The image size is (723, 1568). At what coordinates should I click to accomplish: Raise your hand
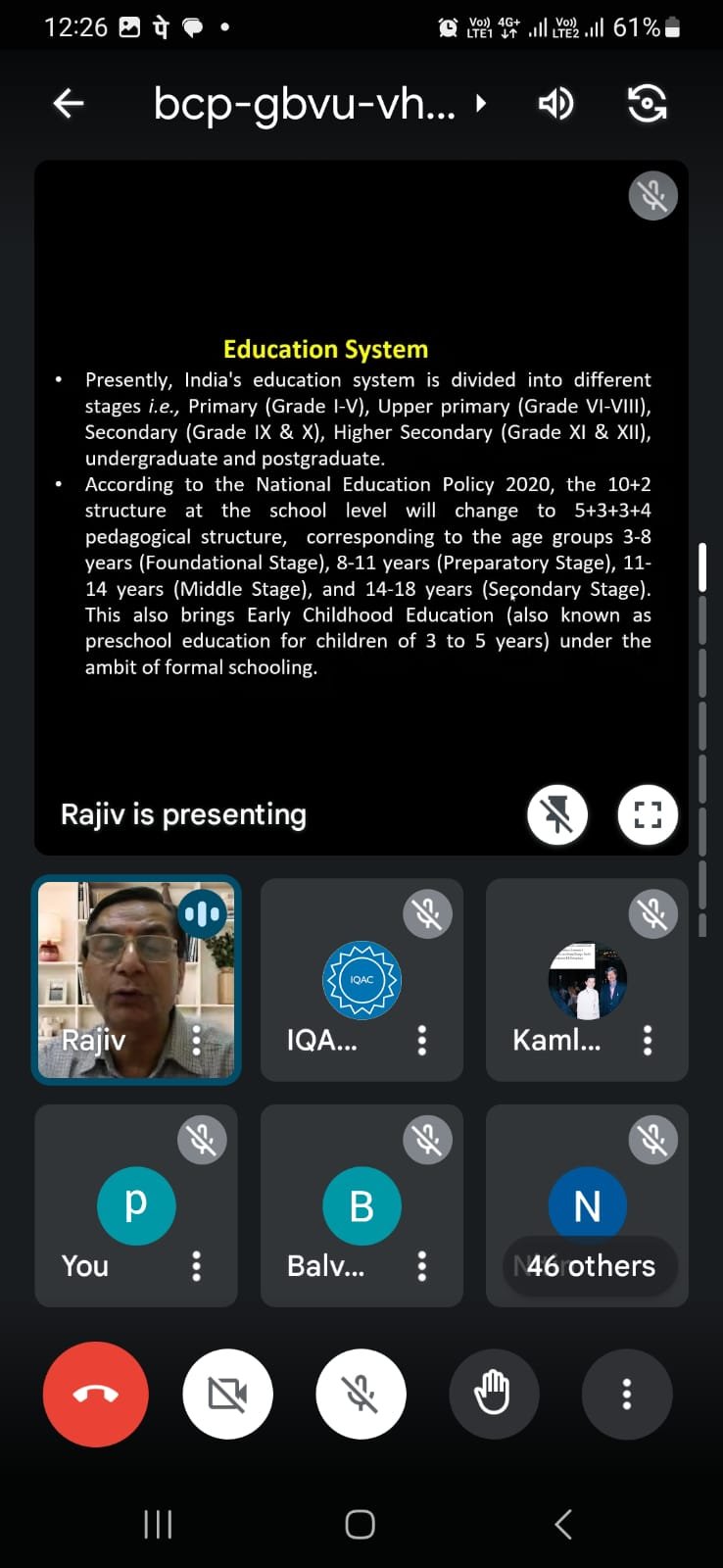tap(494, 1394)
